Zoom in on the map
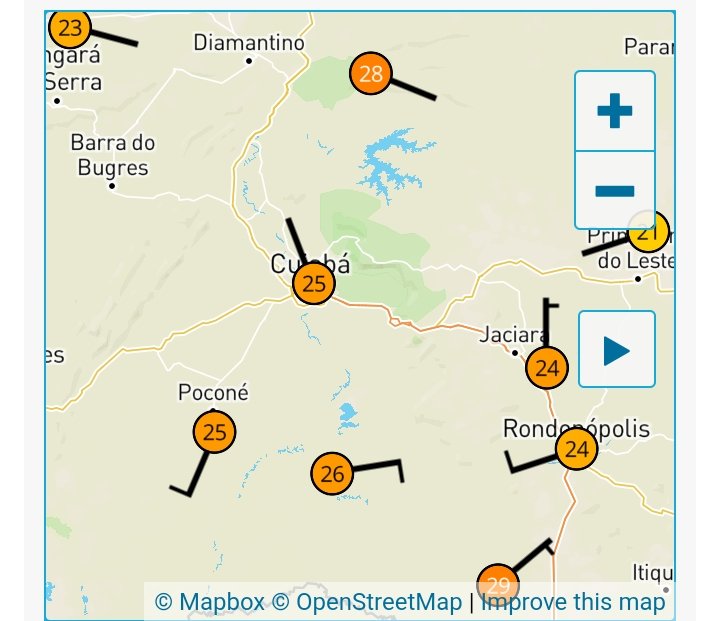 (614, 110)
